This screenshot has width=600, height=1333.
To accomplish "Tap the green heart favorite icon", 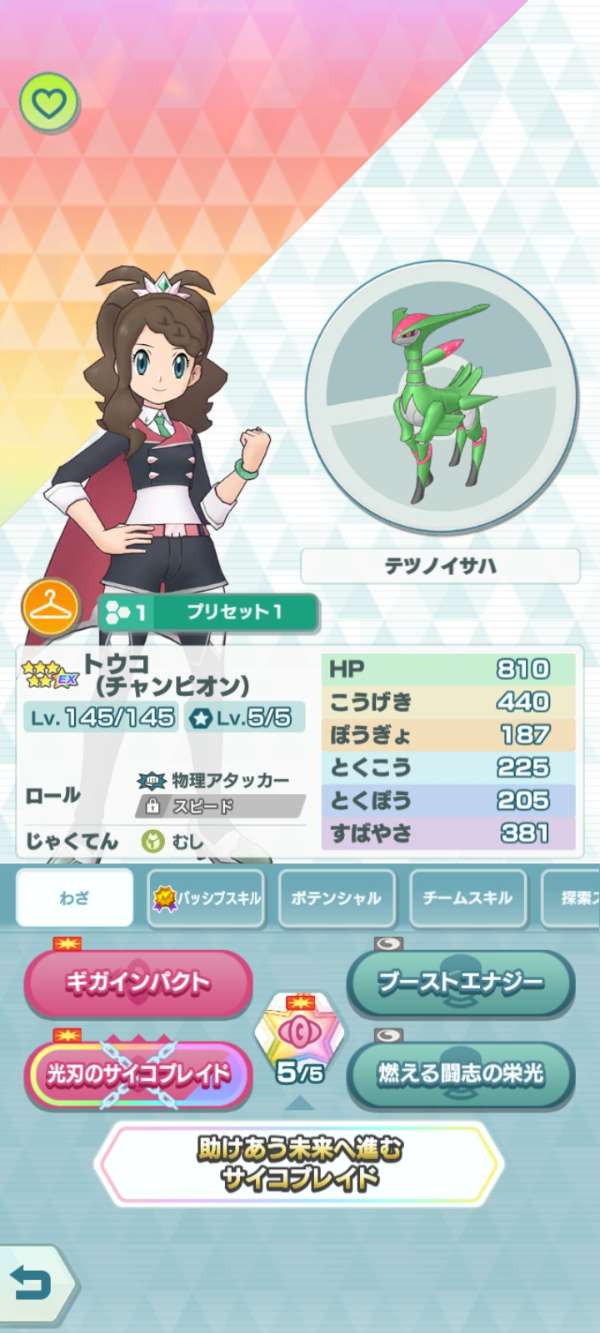I will 49,101.
